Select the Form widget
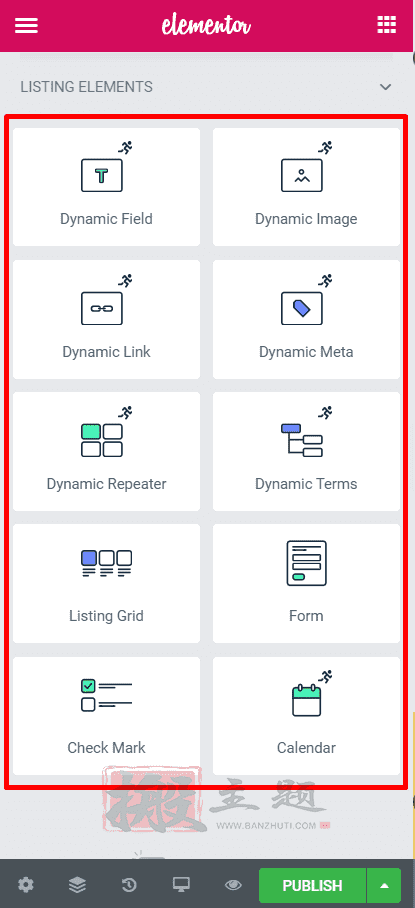Screen dimensions: 415x908 pos(306,584)
